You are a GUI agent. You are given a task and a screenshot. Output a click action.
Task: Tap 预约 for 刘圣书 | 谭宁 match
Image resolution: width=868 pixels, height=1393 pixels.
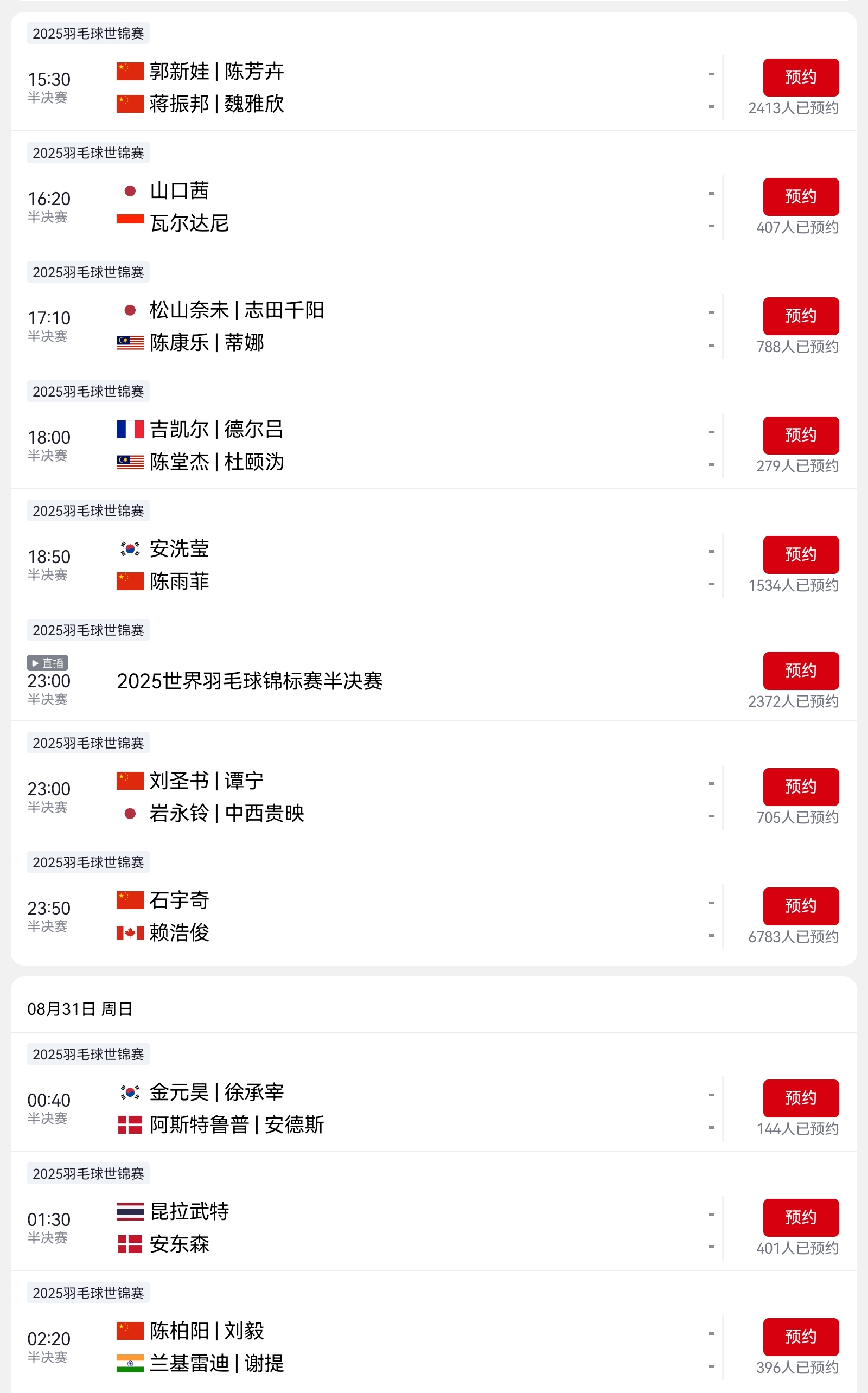800,787
